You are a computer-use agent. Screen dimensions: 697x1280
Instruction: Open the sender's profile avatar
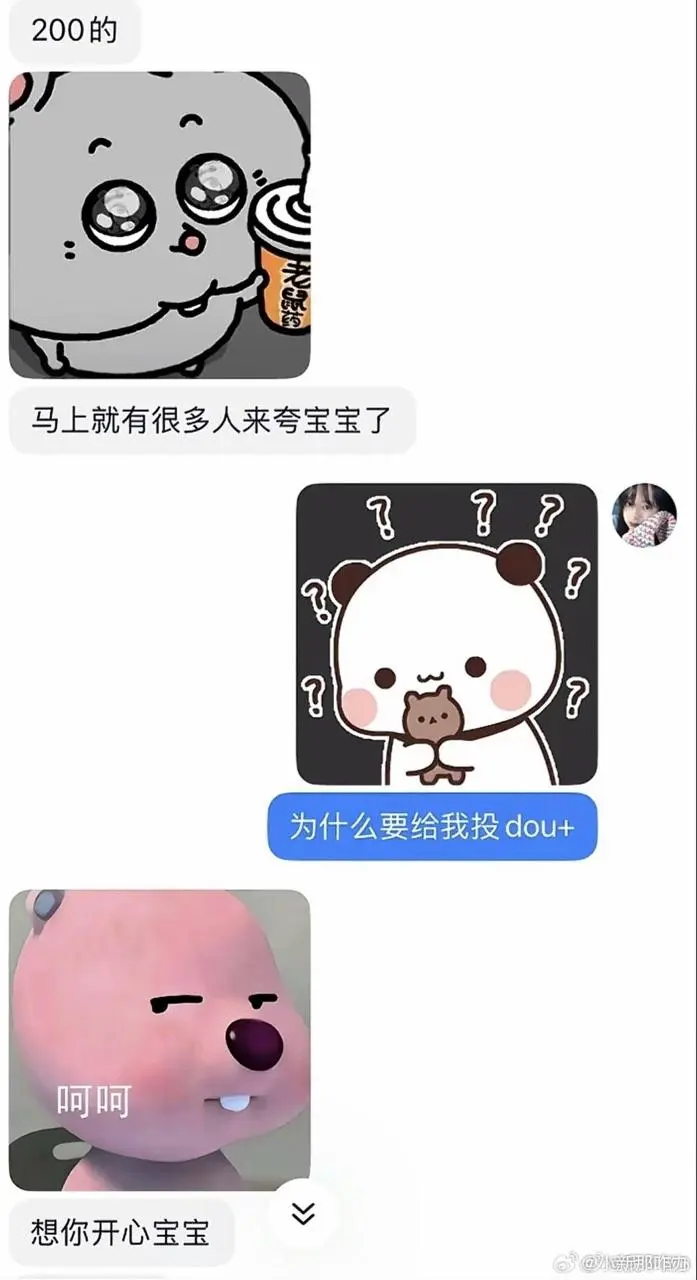point(644,515)
